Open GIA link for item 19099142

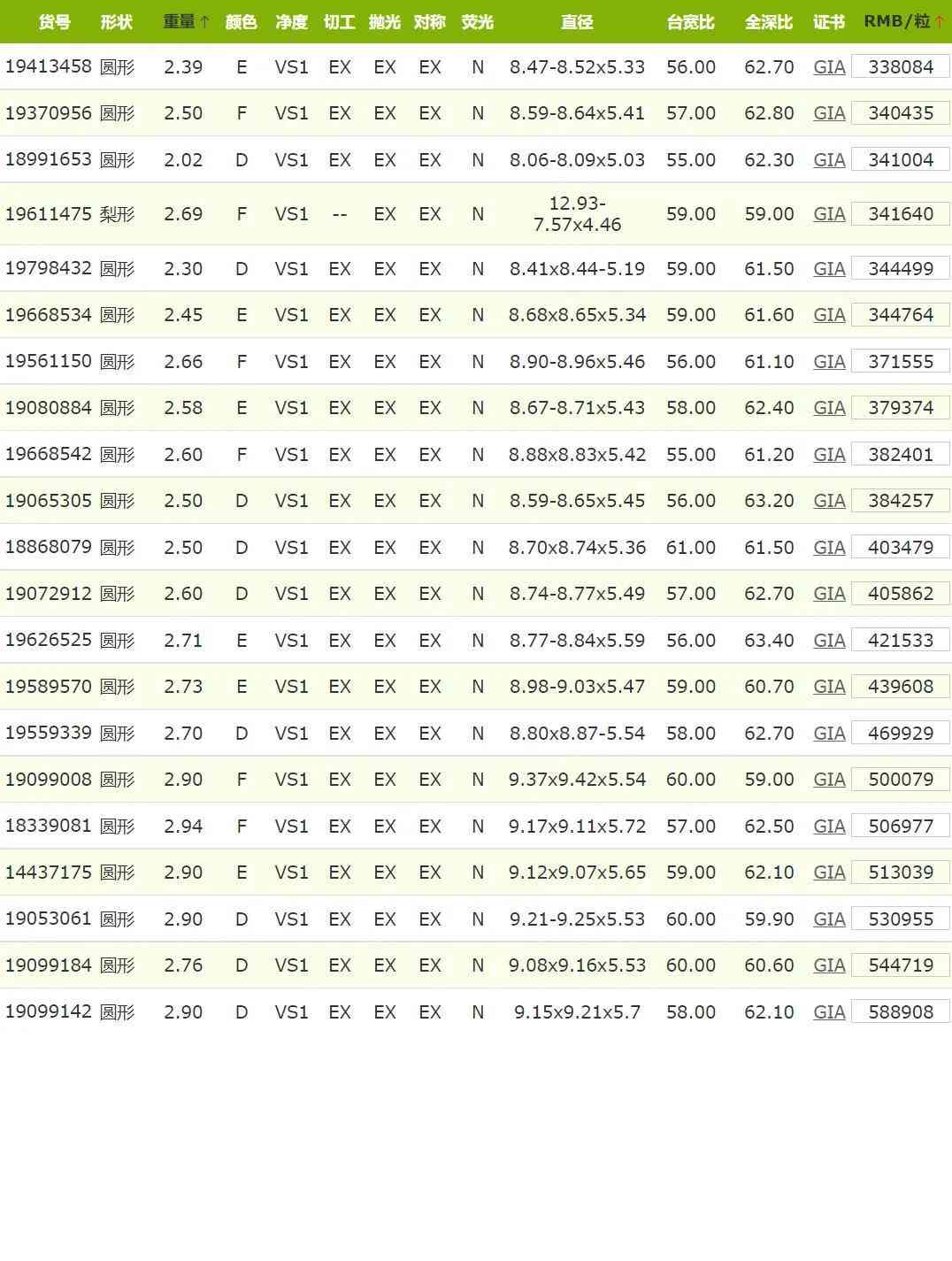(829, 1012)
